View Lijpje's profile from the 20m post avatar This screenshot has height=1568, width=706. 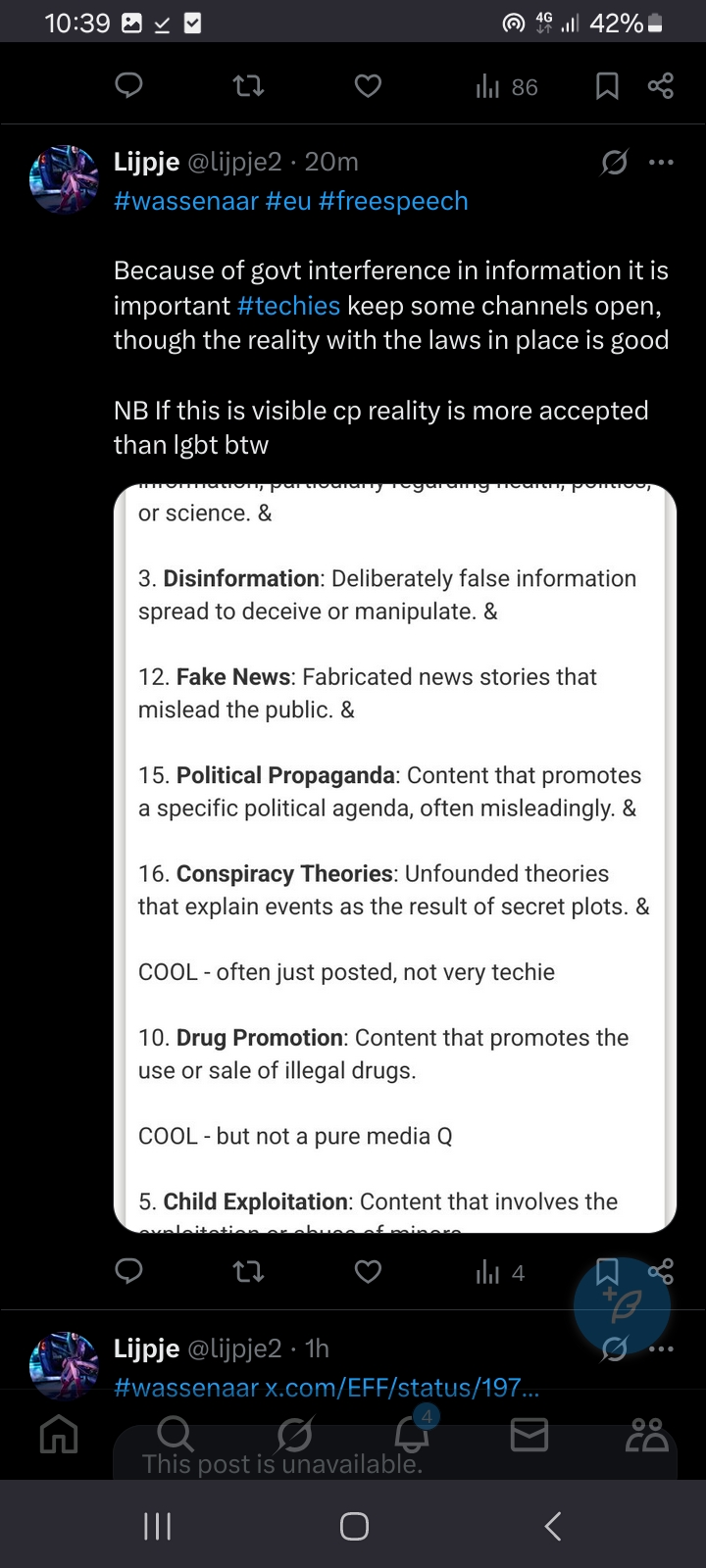[65, 179]
